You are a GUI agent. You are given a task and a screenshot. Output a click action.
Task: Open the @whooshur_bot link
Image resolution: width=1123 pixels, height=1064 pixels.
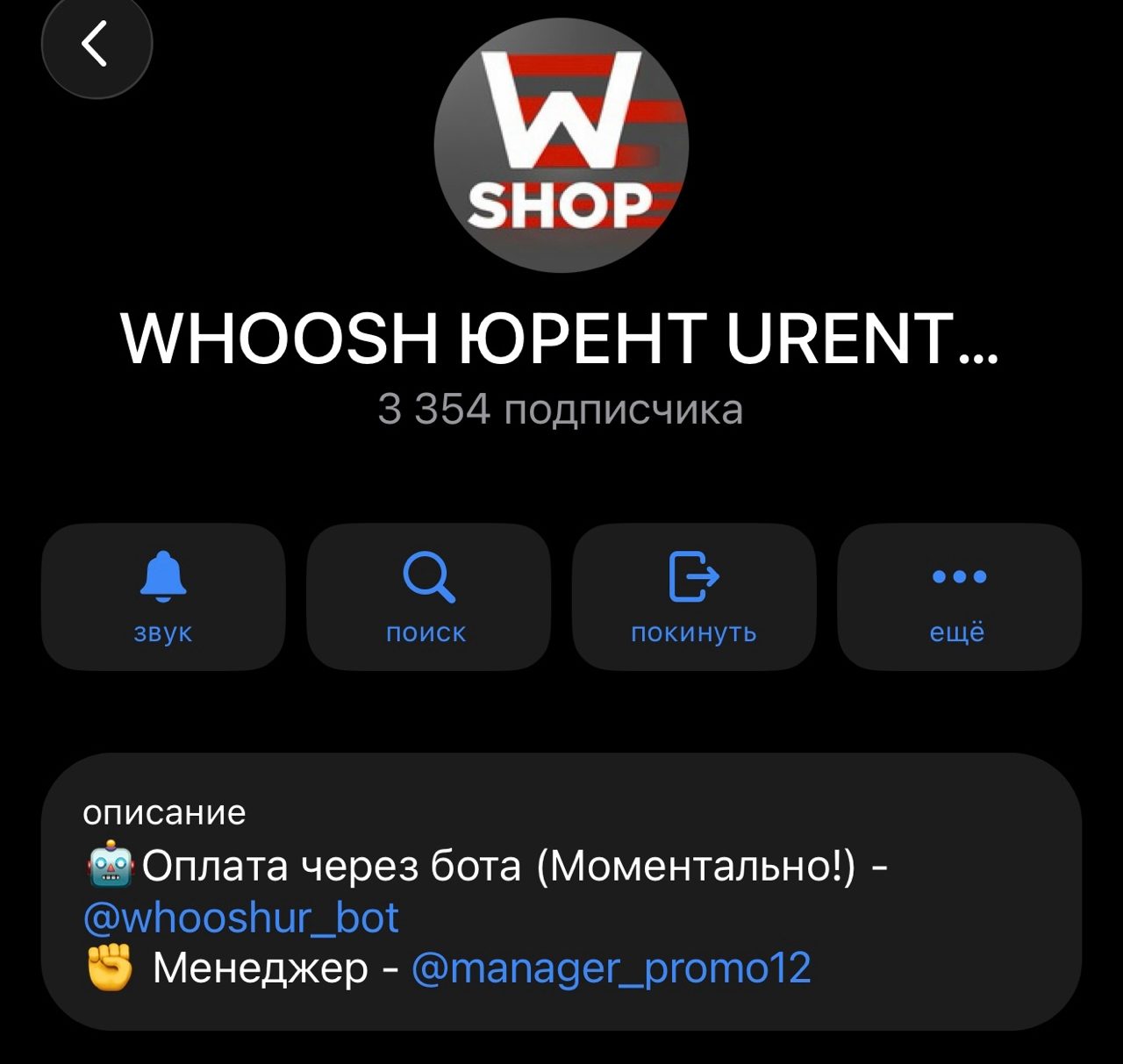pyautogui.click(x=241, y=918)
